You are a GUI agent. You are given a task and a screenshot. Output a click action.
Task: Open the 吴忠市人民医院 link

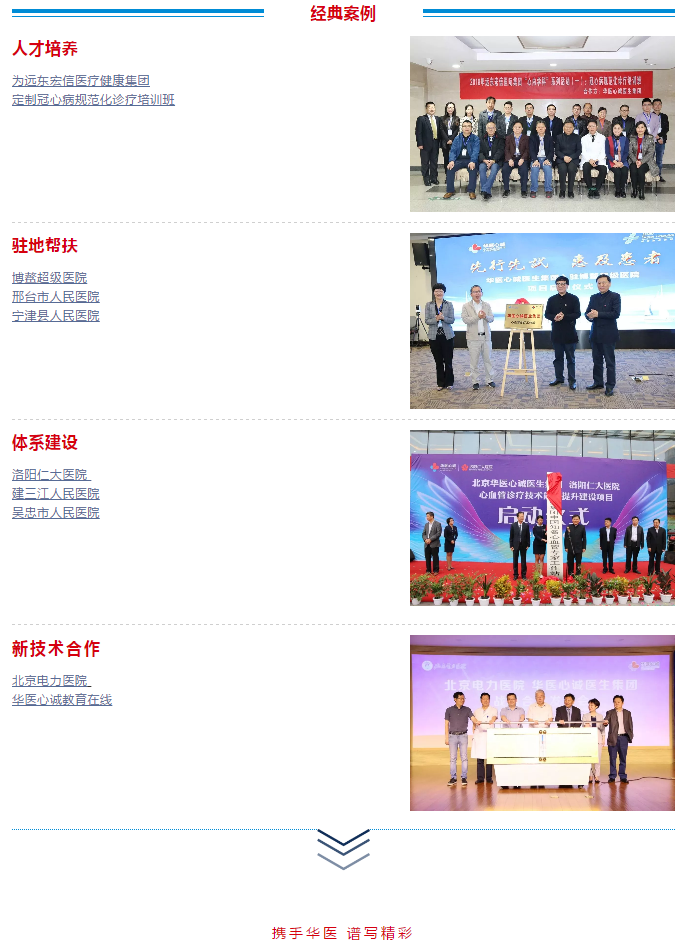pos(56,513)
